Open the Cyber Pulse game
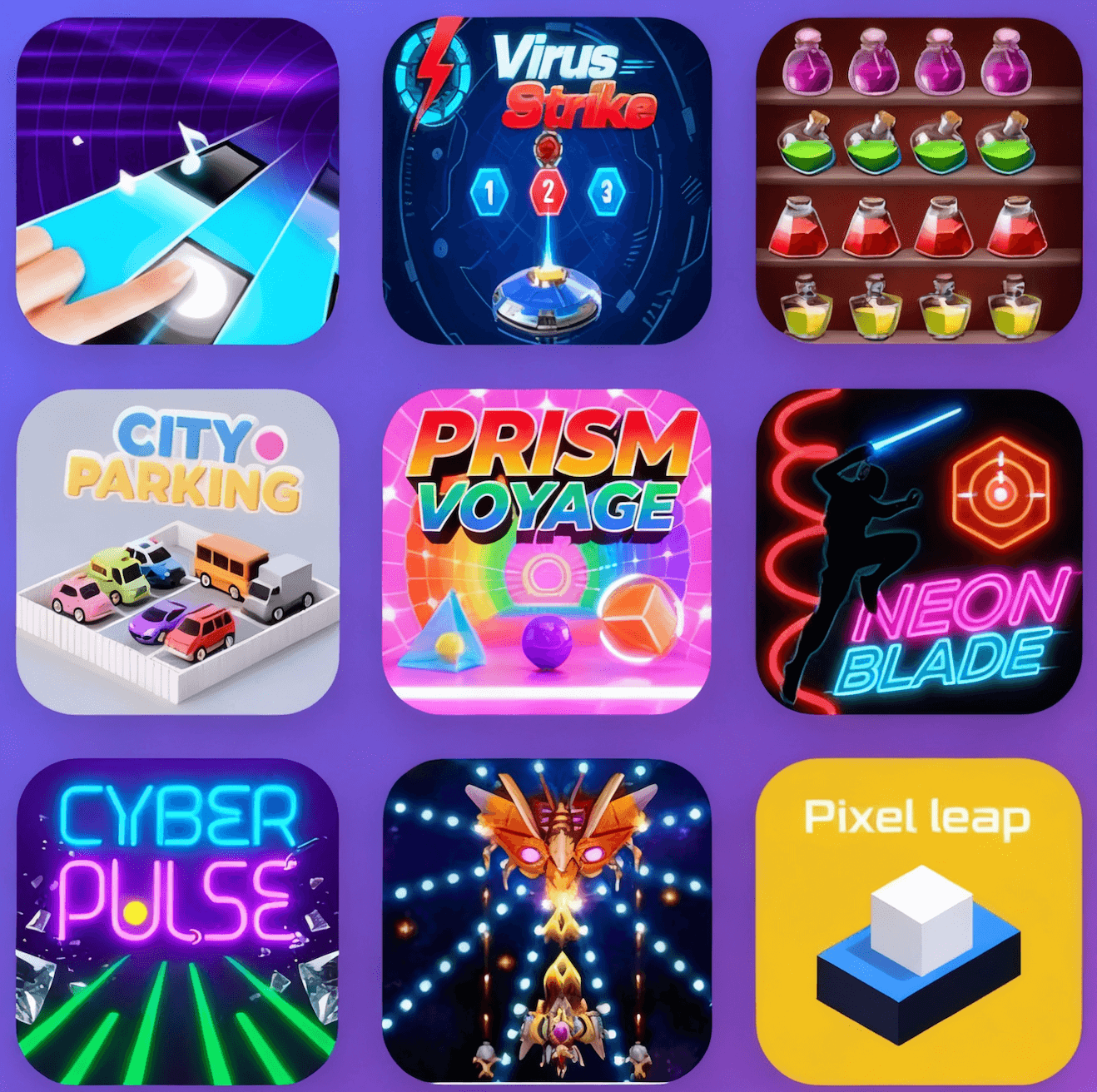The image size is (1097, 1092). pyautogui.click(x=177, y=921)
